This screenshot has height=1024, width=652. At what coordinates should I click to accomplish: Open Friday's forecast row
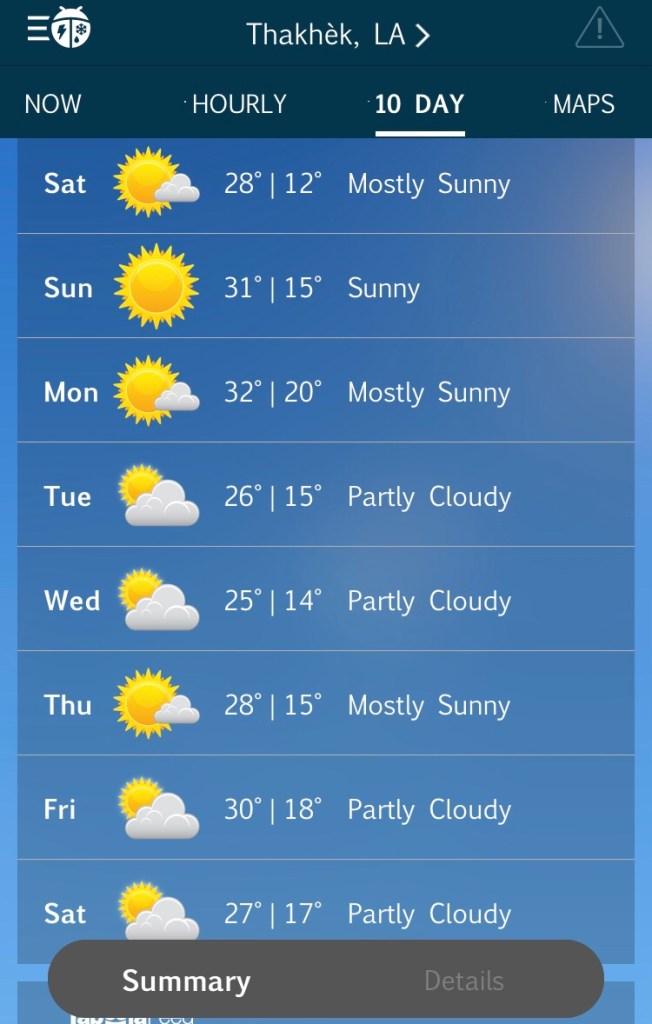point(326,809)
